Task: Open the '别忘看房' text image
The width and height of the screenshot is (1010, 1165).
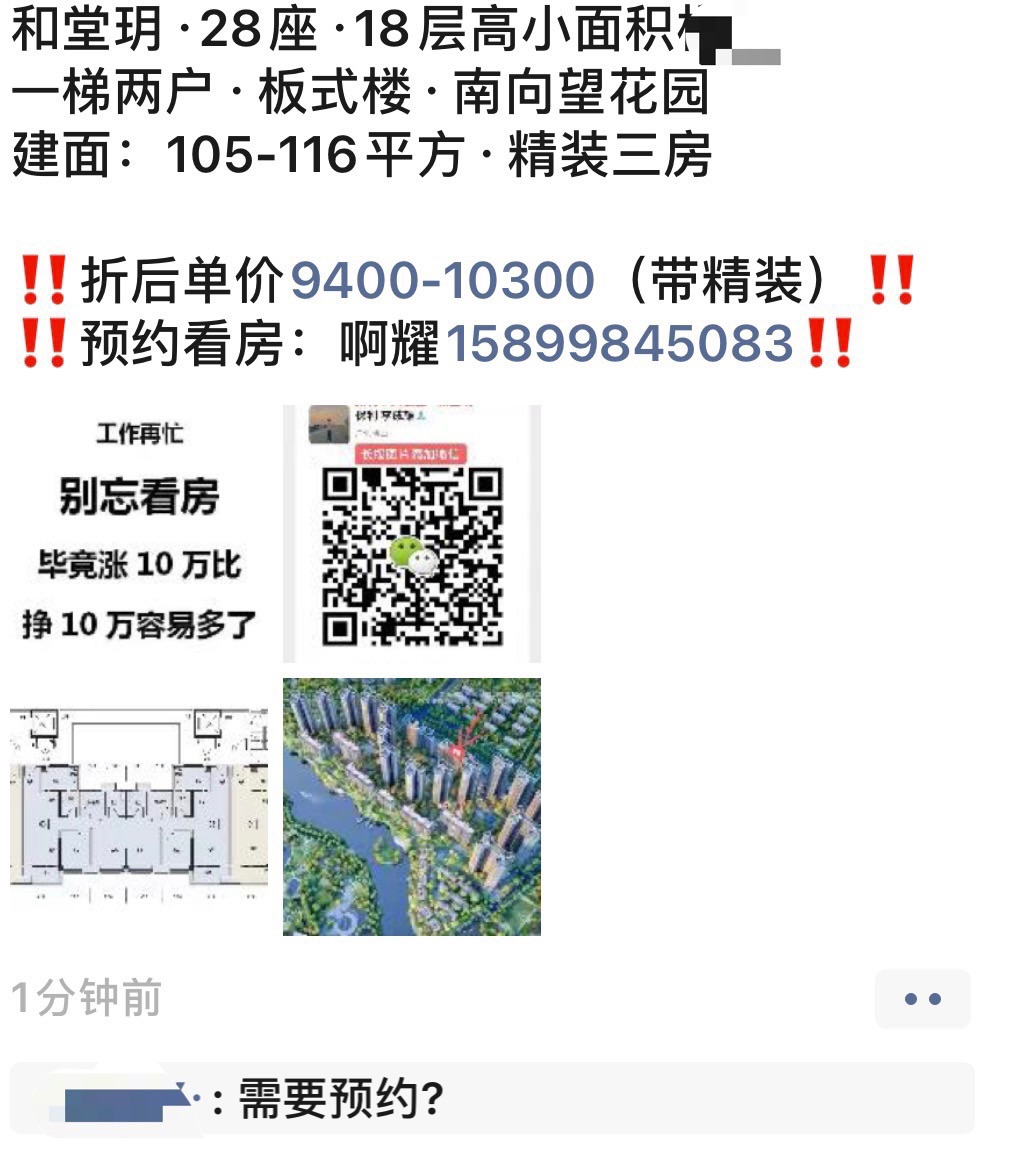Action: point(139,533)
